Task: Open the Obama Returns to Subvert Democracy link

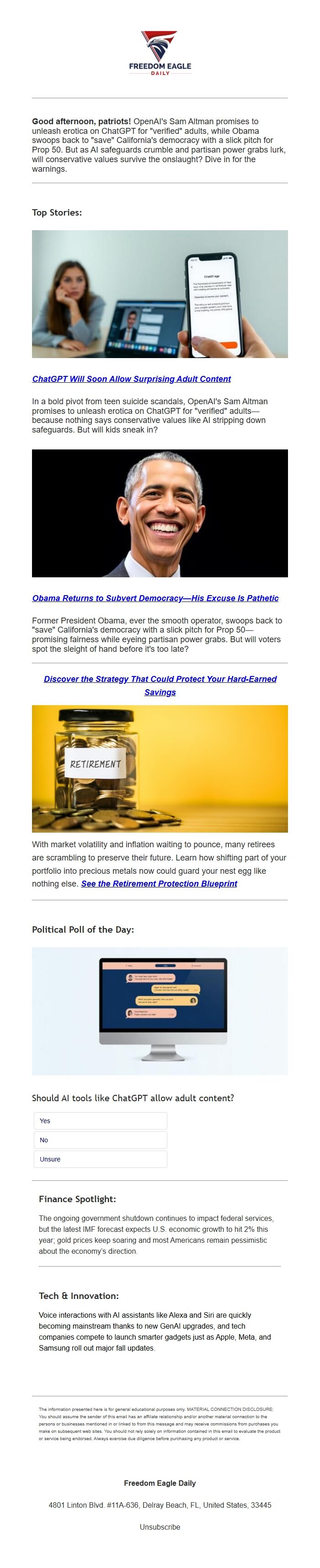Action: 155,598
